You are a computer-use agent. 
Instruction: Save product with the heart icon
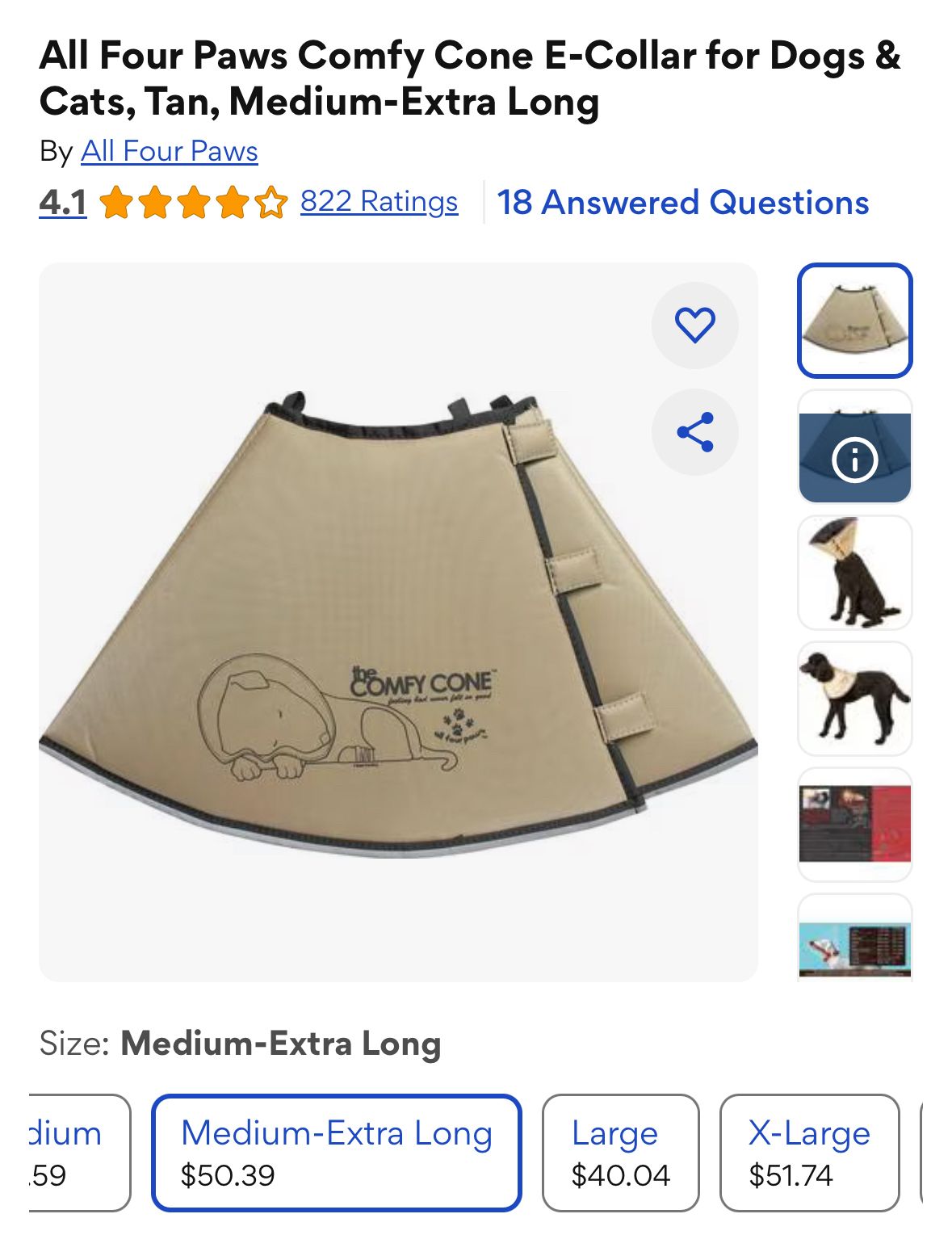click(694, 325)
